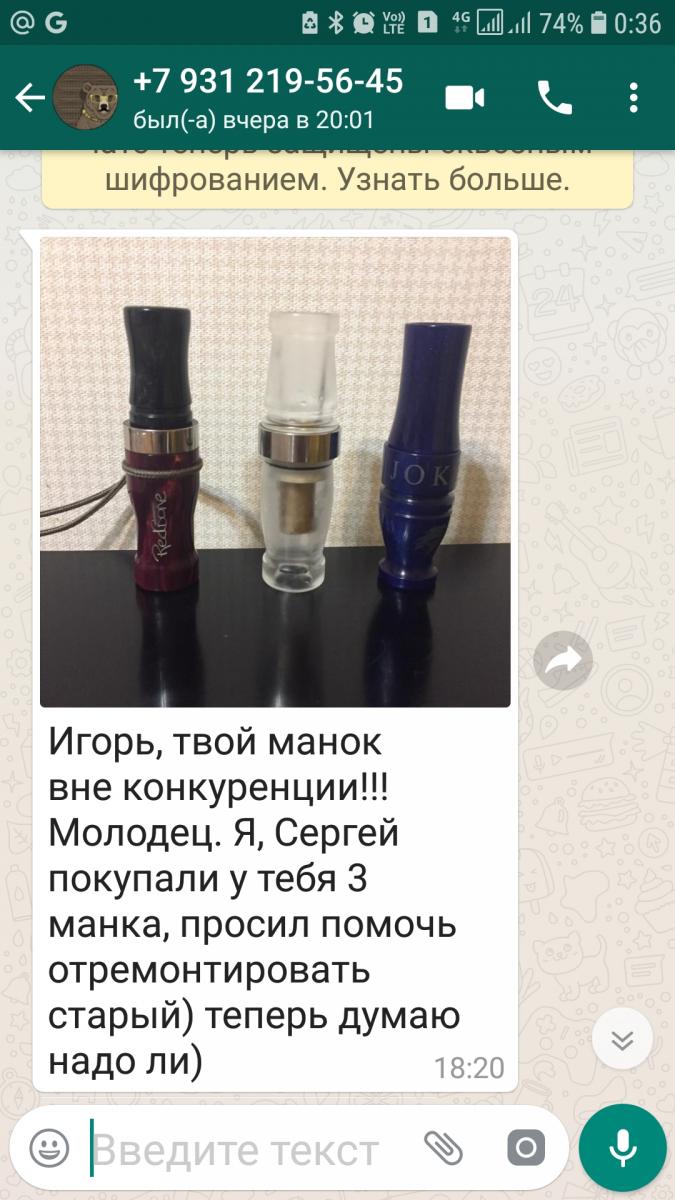The width and height of the screenshot is (675, 1200).
Task: Record a voice message
Action: pos(622,1148)
